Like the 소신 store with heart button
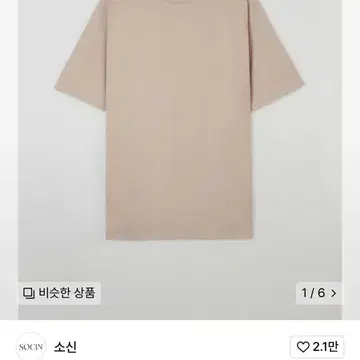The image size is (360, 360). [317, 347]
